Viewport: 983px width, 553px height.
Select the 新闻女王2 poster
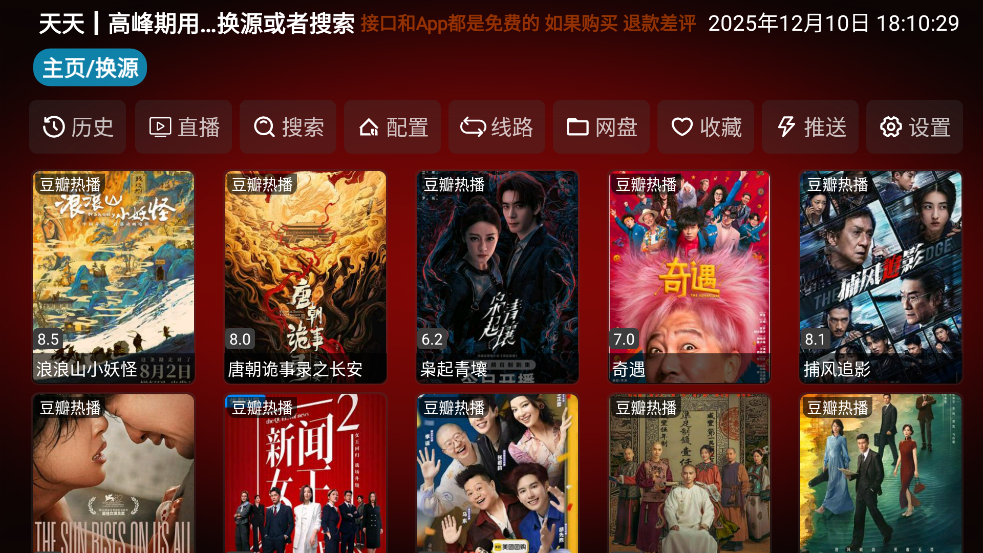(x=305, y=473)
